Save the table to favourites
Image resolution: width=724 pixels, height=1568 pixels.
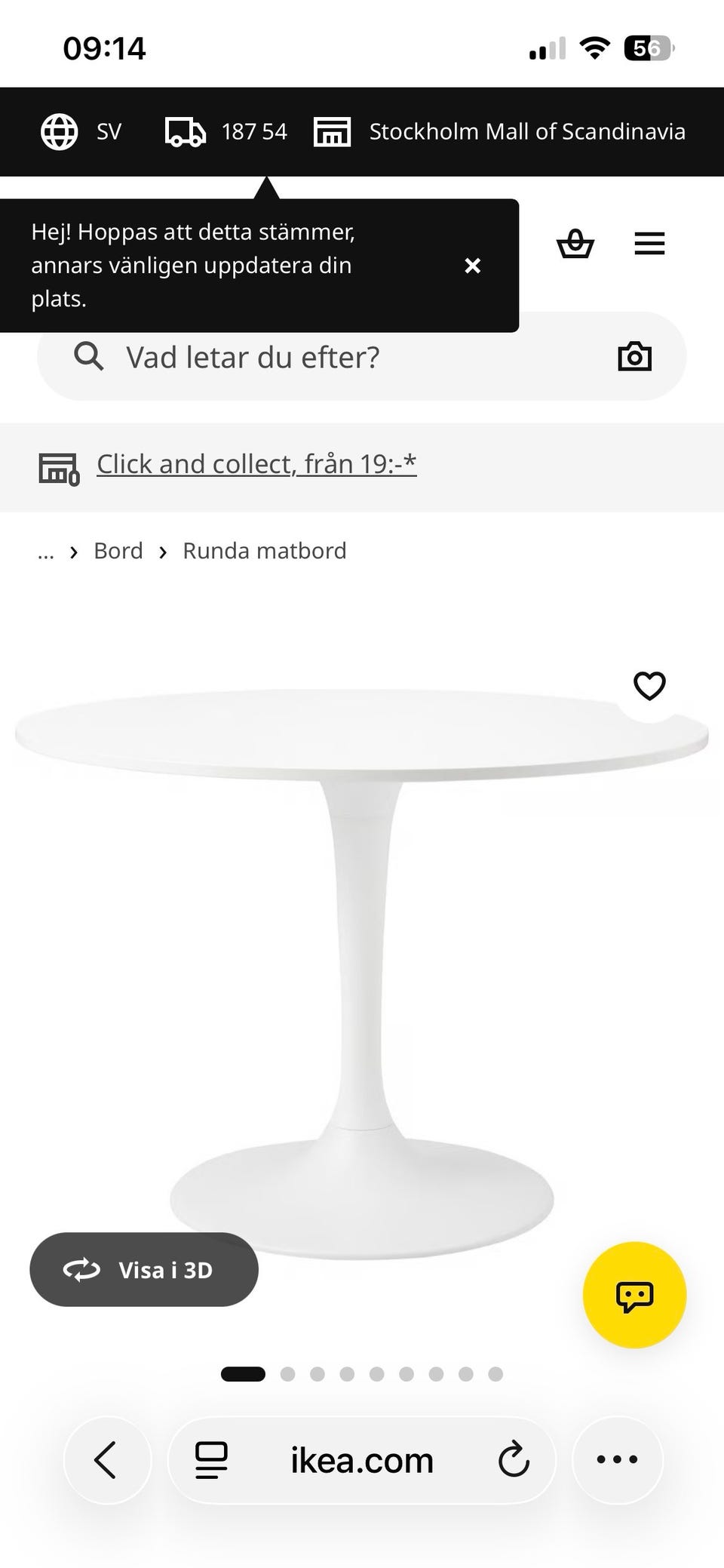click(x=649, y=686)
